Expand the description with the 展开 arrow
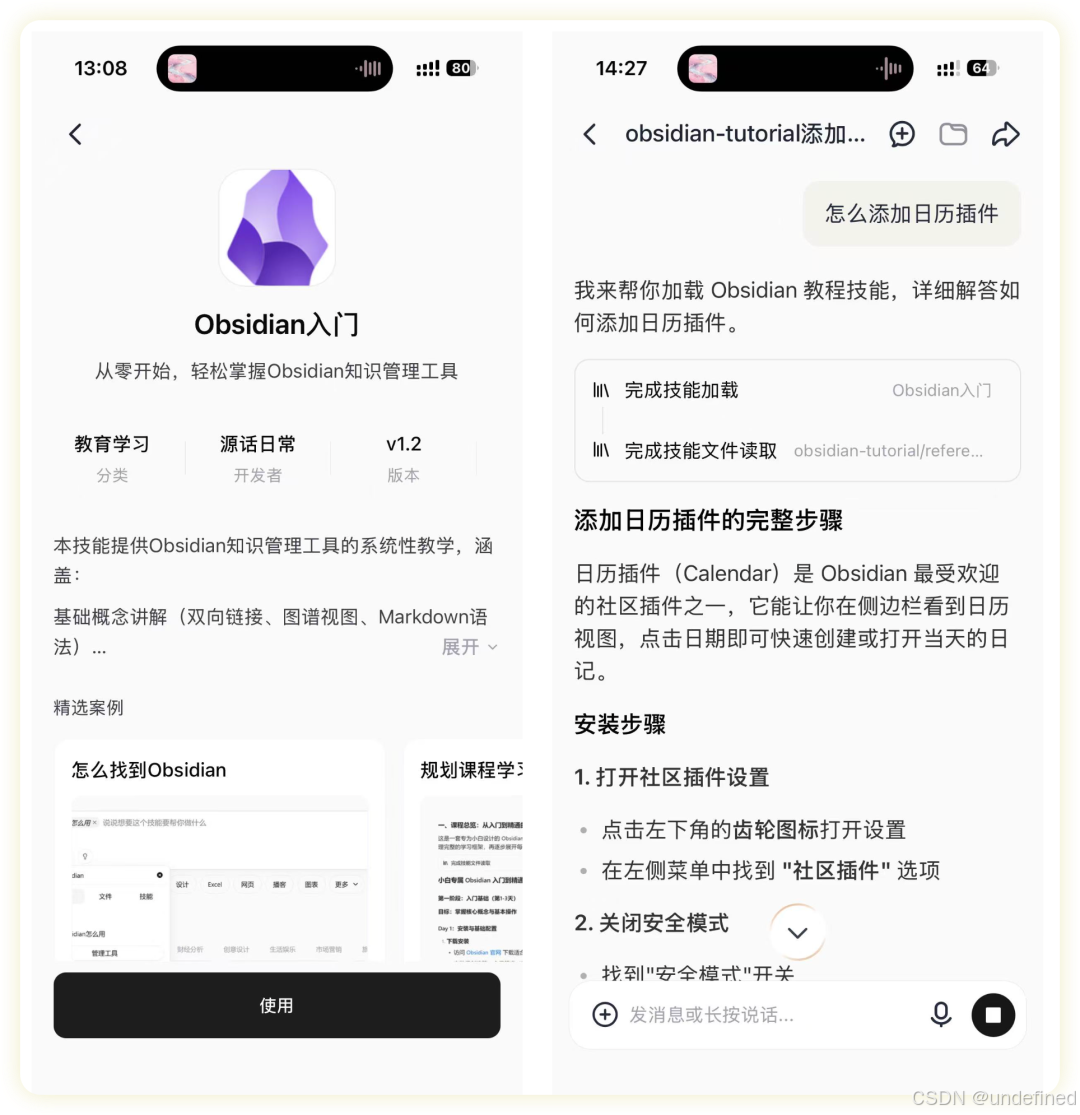This screenshot has width=1080, height=1115. tap(469, 647)
